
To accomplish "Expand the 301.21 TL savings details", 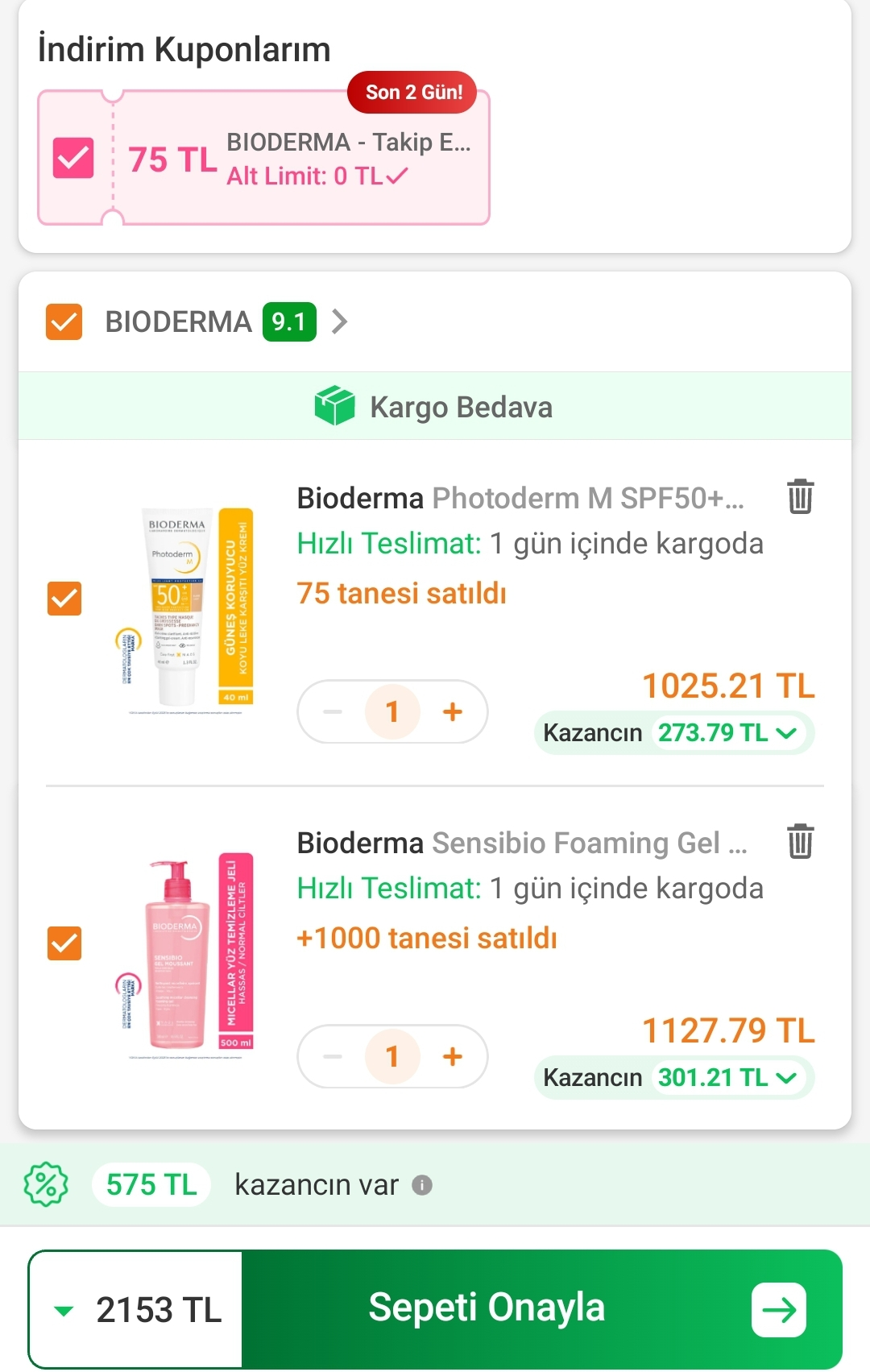I will 786,1078.
